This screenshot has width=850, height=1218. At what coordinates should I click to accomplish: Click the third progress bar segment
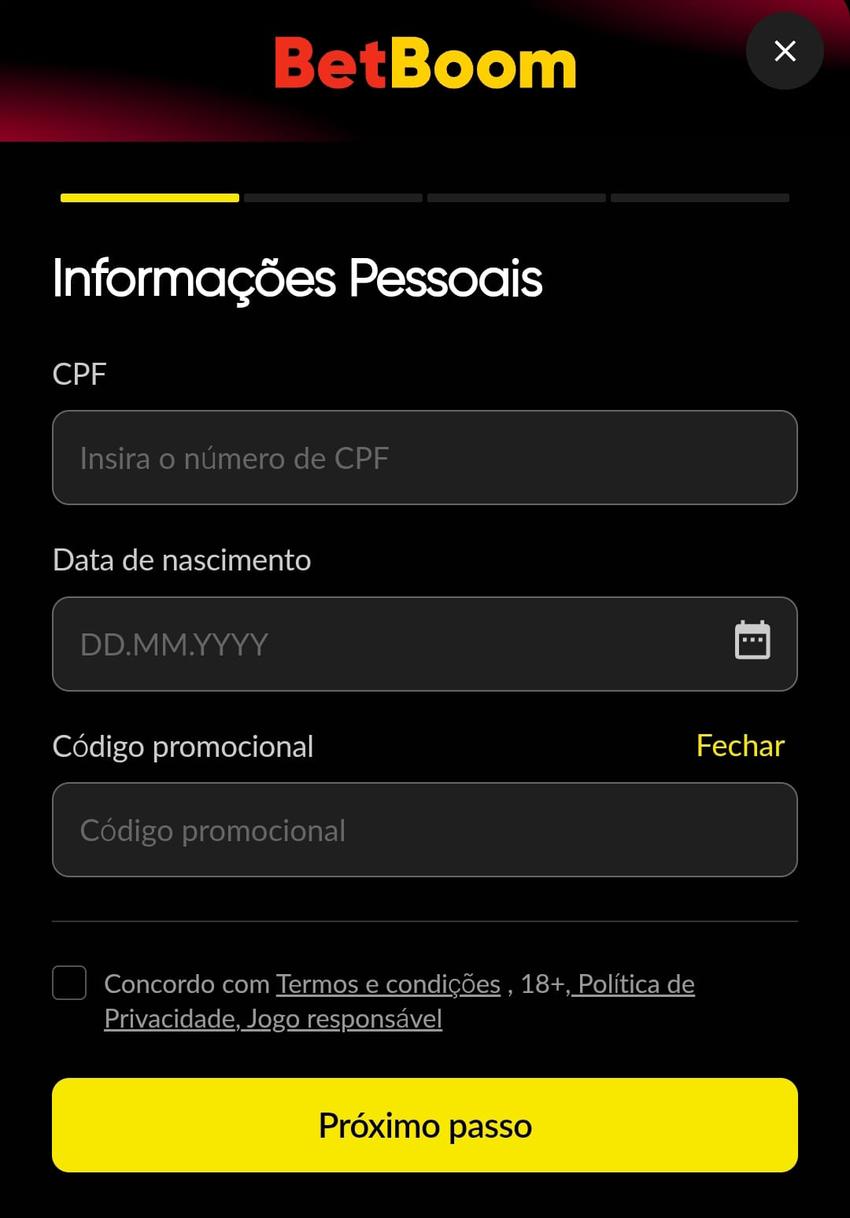[516, 197]
